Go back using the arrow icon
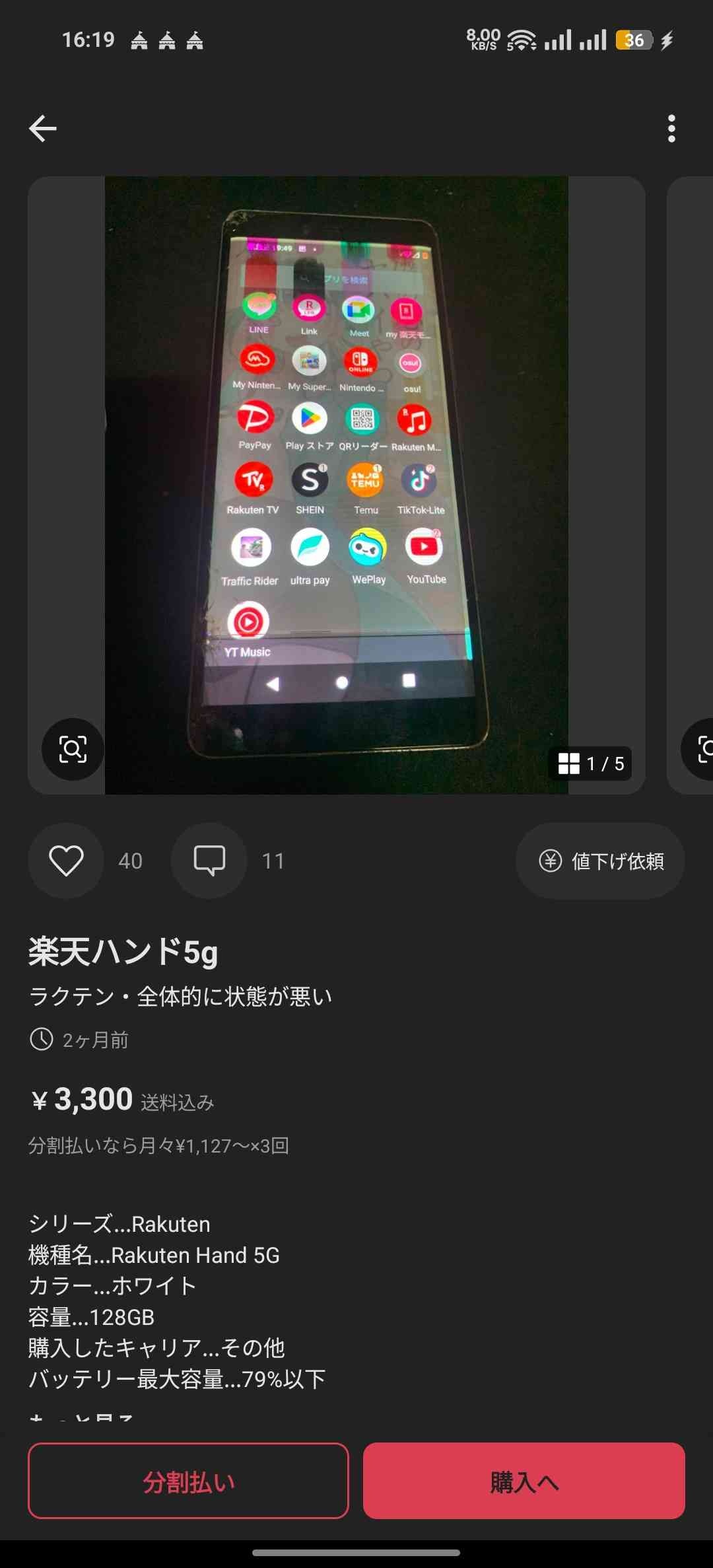Viewport: 713px width, 1568px height. coord(43,128)
